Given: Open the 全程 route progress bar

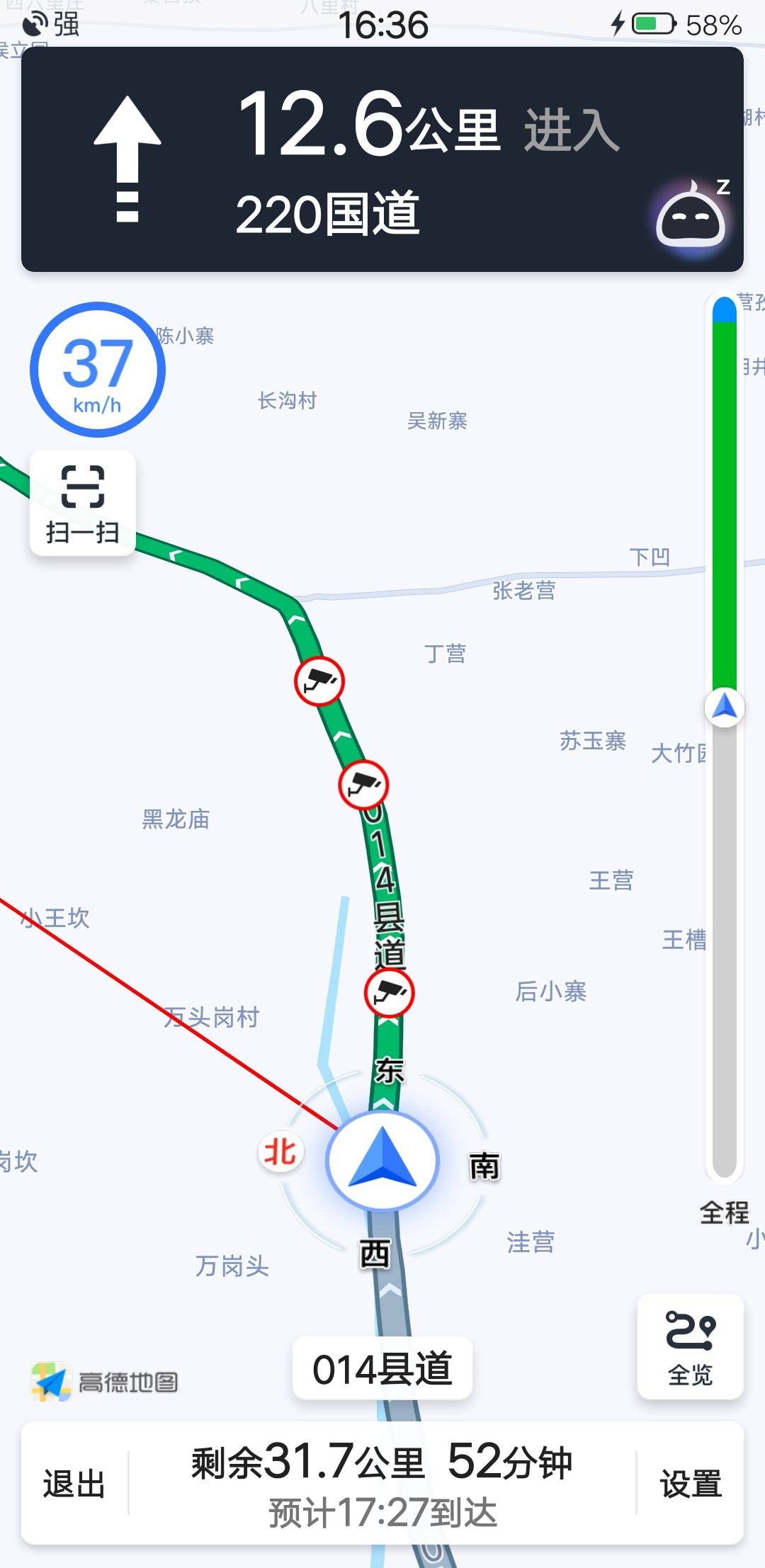Looking at the screenshot, I should 724,737.
